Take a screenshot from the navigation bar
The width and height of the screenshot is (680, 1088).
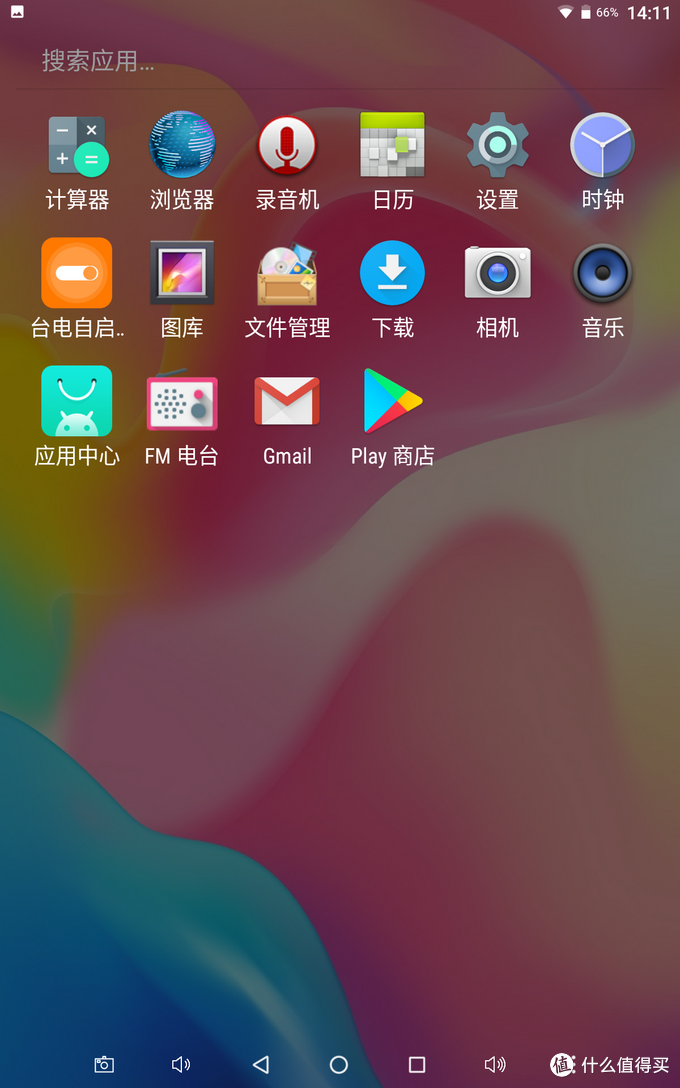pos(104,1065)
